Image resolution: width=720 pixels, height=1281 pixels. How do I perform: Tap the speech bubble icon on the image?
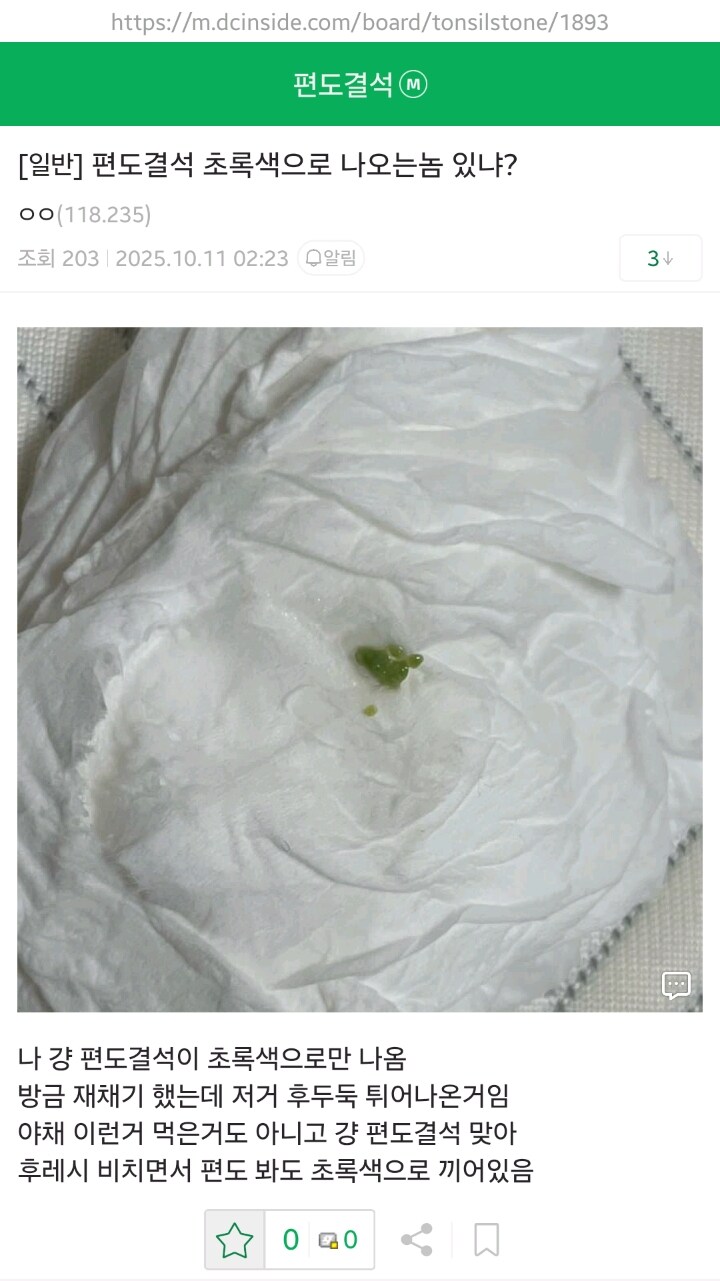tap(676, 985)
